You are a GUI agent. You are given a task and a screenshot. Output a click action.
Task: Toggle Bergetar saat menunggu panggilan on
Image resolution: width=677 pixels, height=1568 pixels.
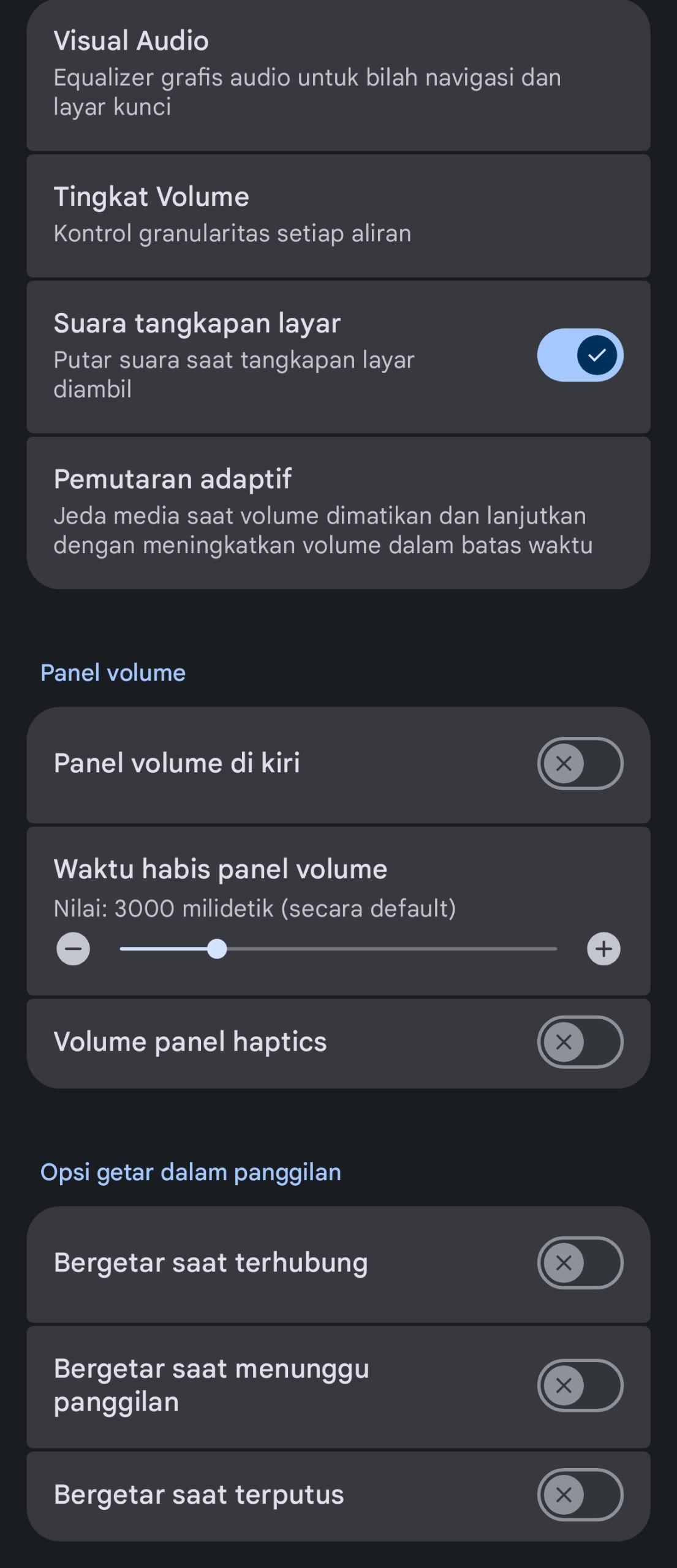click(x=580, y=1385)
